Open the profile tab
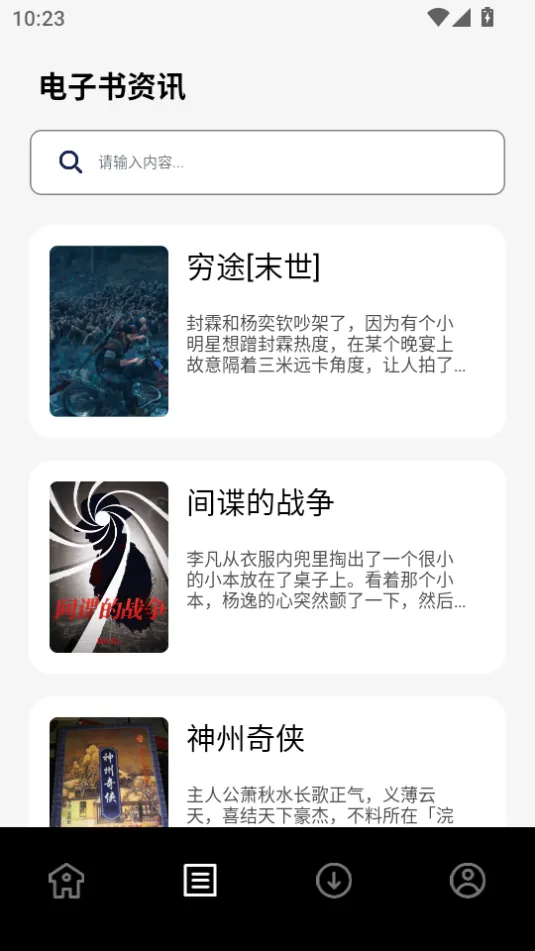Viewport: 535px width, 951px height. point(468,880)
